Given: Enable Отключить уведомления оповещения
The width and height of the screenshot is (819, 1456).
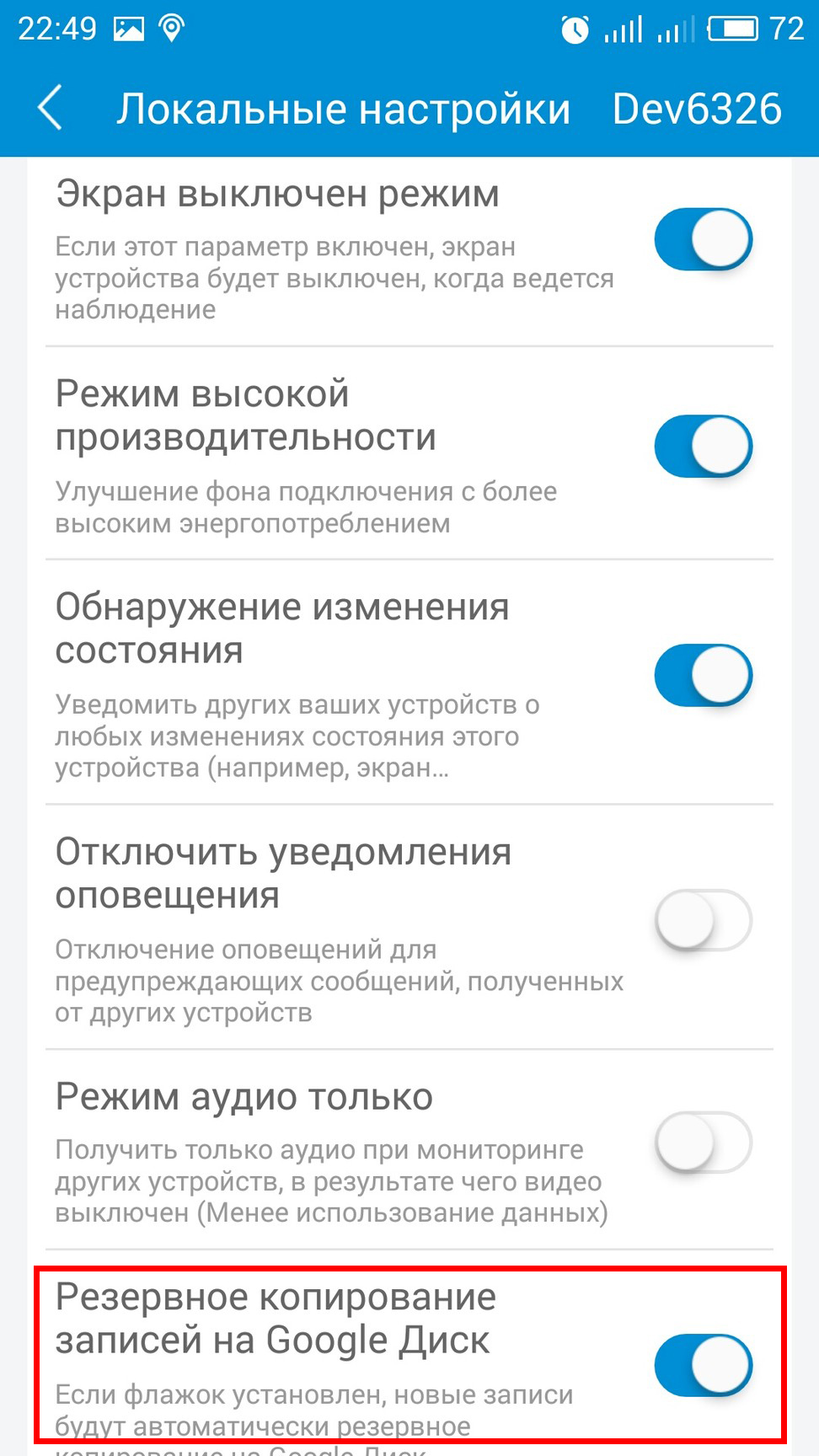Looking at the screenshot, I should click(x=704, y=920).
